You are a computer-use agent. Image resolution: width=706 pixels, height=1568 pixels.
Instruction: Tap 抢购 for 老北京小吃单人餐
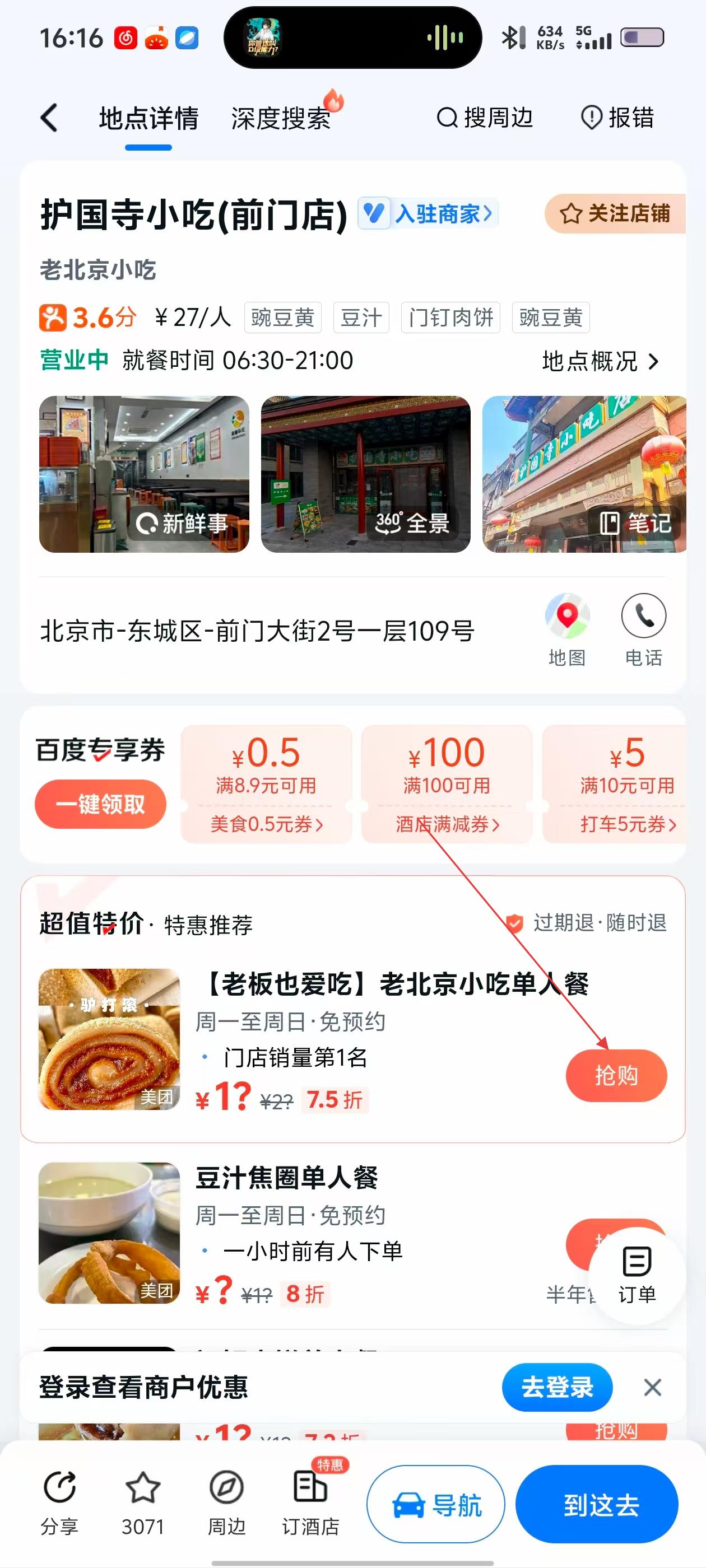coord(616,1076)
